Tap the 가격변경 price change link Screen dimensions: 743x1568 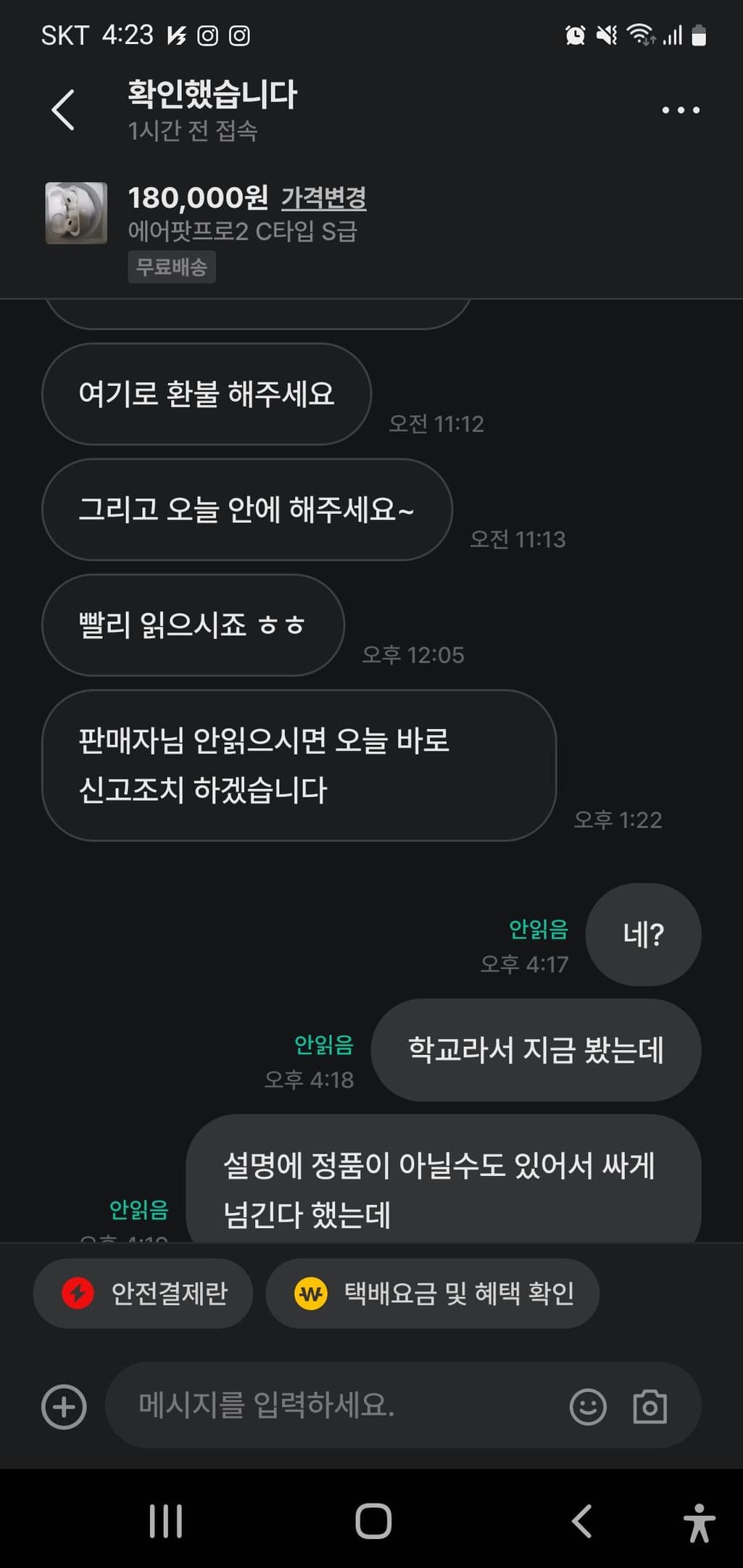323,197
